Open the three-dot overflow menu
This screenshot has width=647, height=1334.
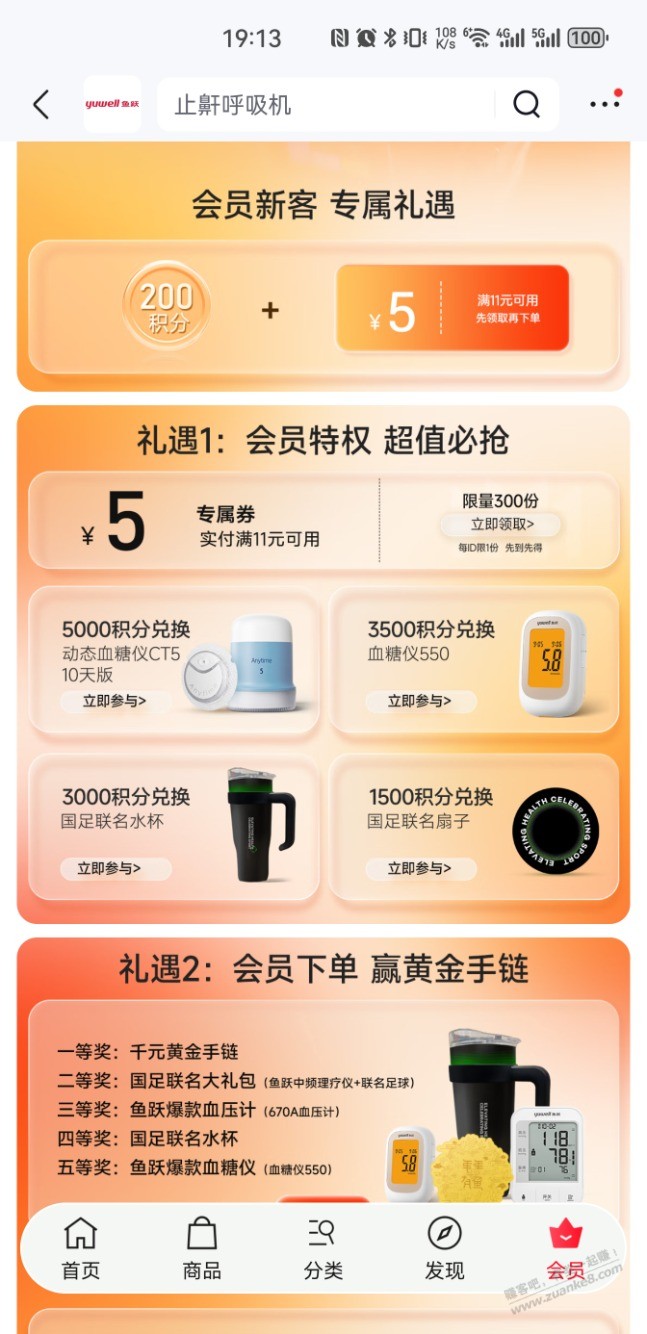[x=604, y=103]
